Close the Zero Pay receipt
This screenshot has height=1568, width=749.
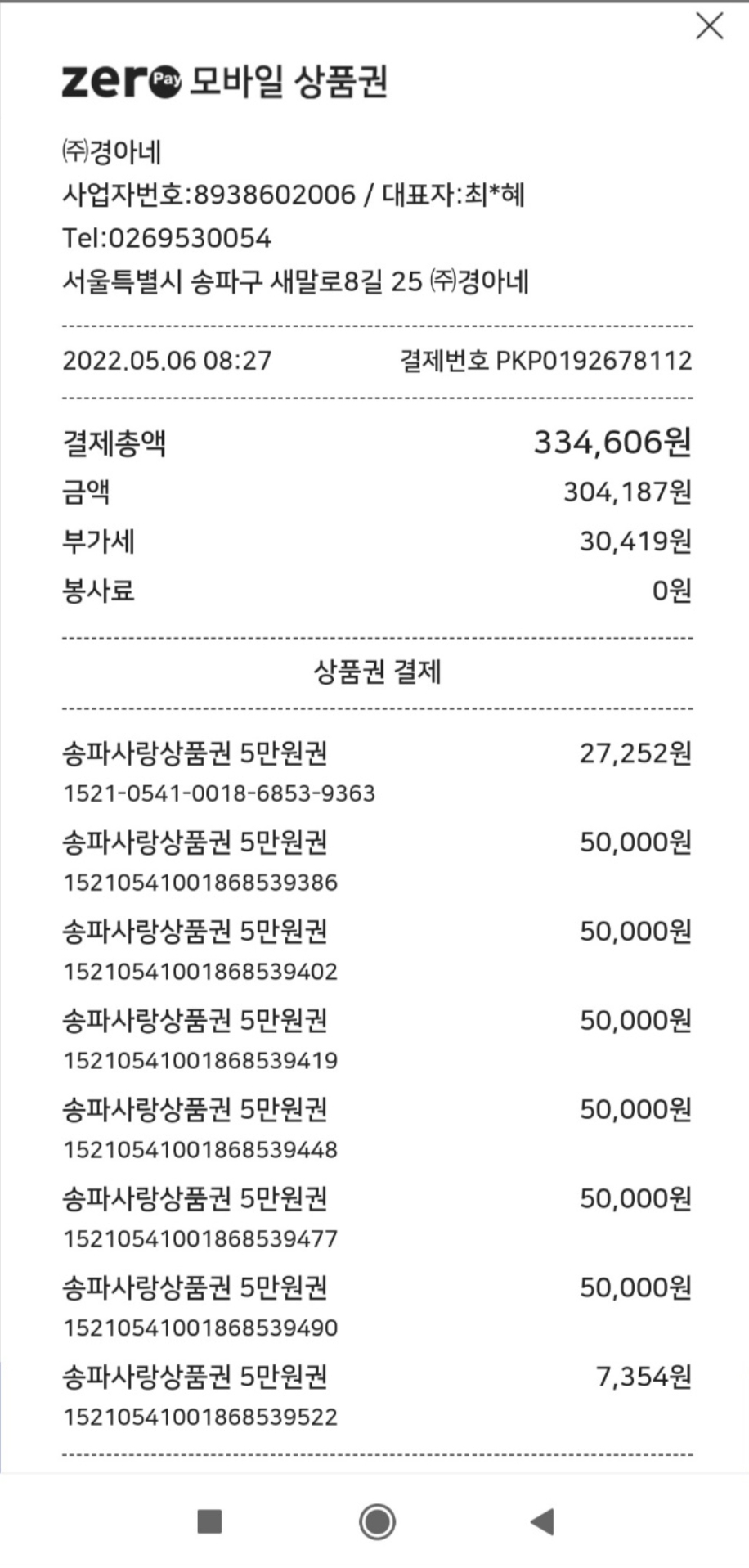709,26
